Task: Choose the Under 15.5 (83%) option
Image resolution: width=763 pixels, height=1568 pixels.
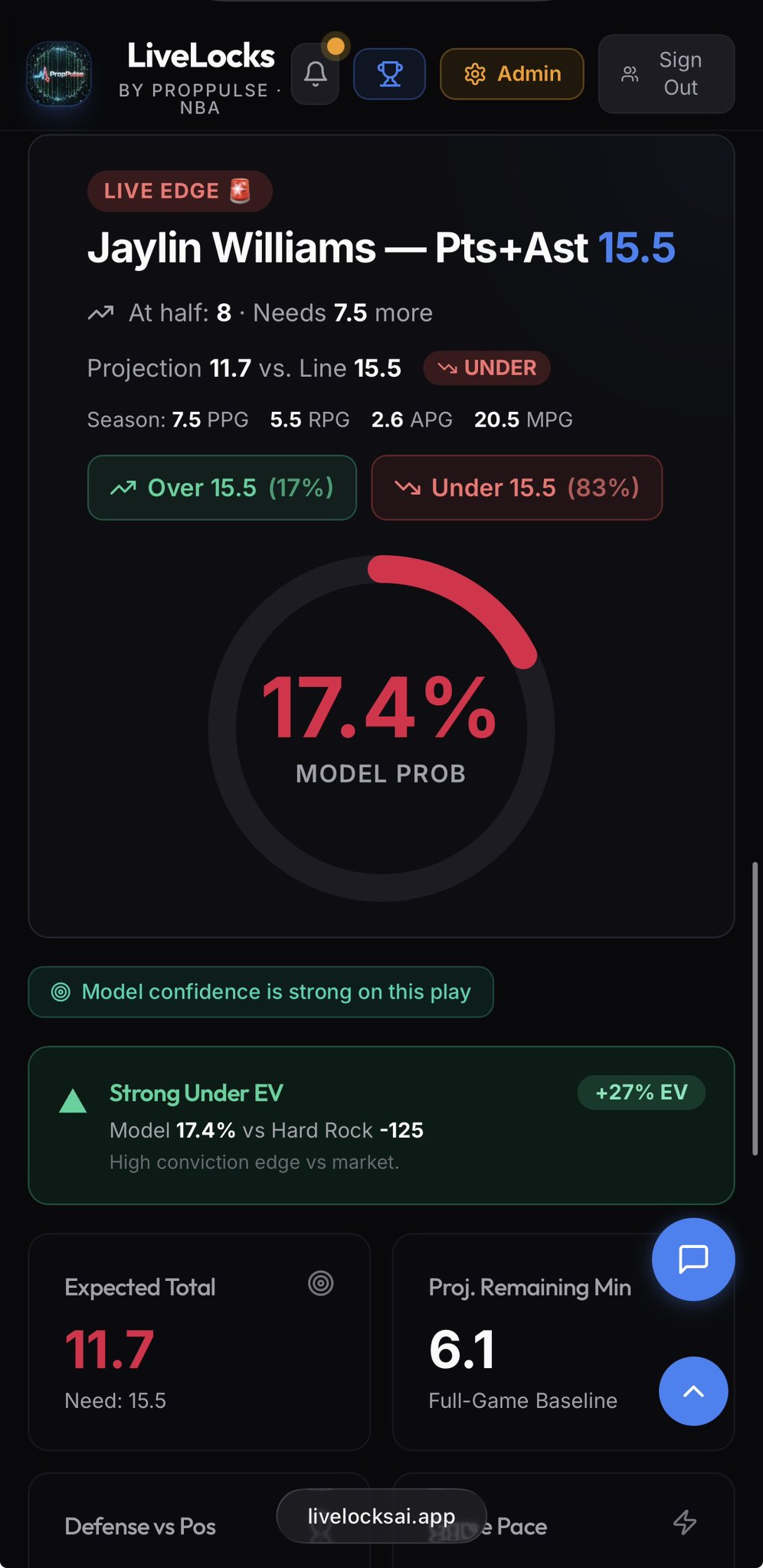Action: (x=516, y=488)
